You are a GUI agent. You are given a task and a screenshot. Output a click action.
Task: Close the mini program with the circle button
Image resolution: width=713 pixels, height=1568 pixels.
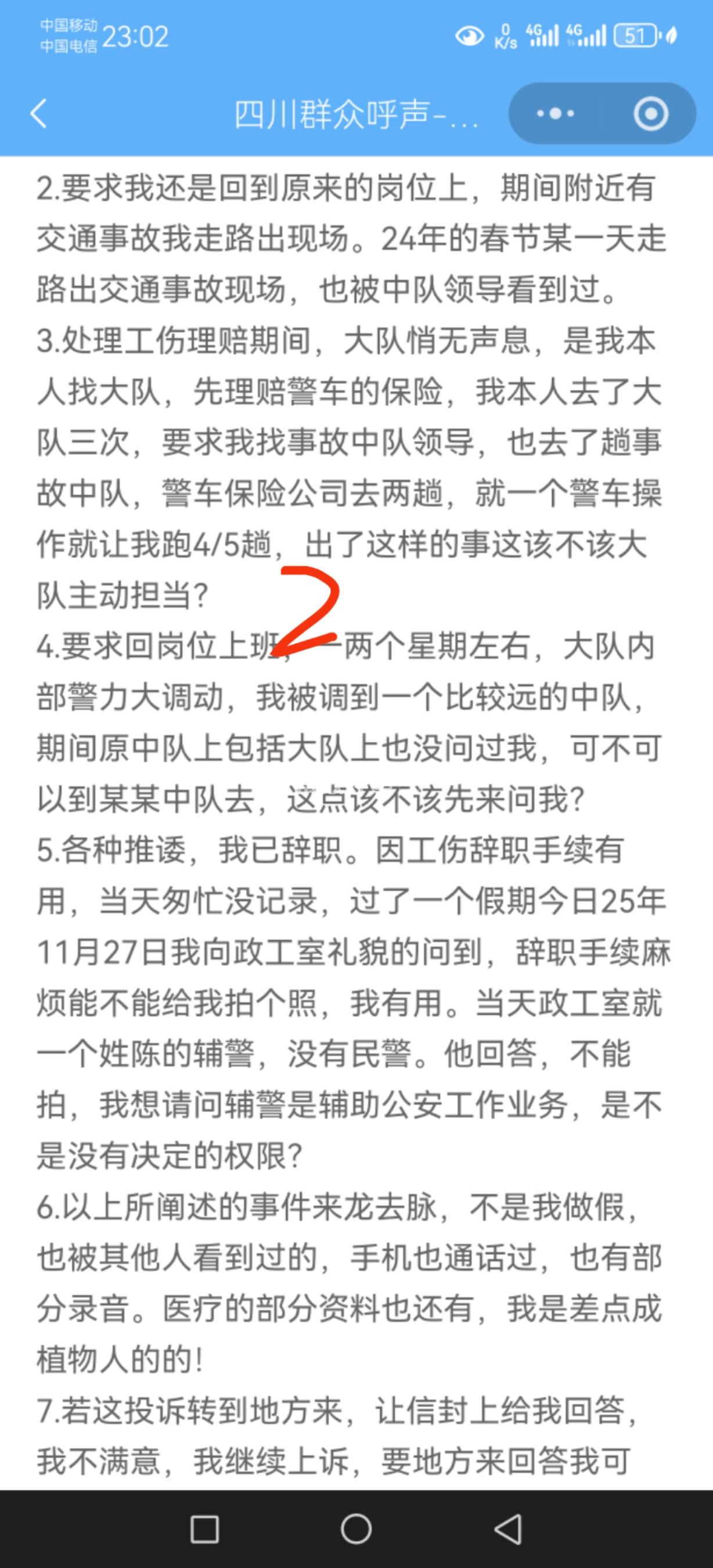click(650, 113)
